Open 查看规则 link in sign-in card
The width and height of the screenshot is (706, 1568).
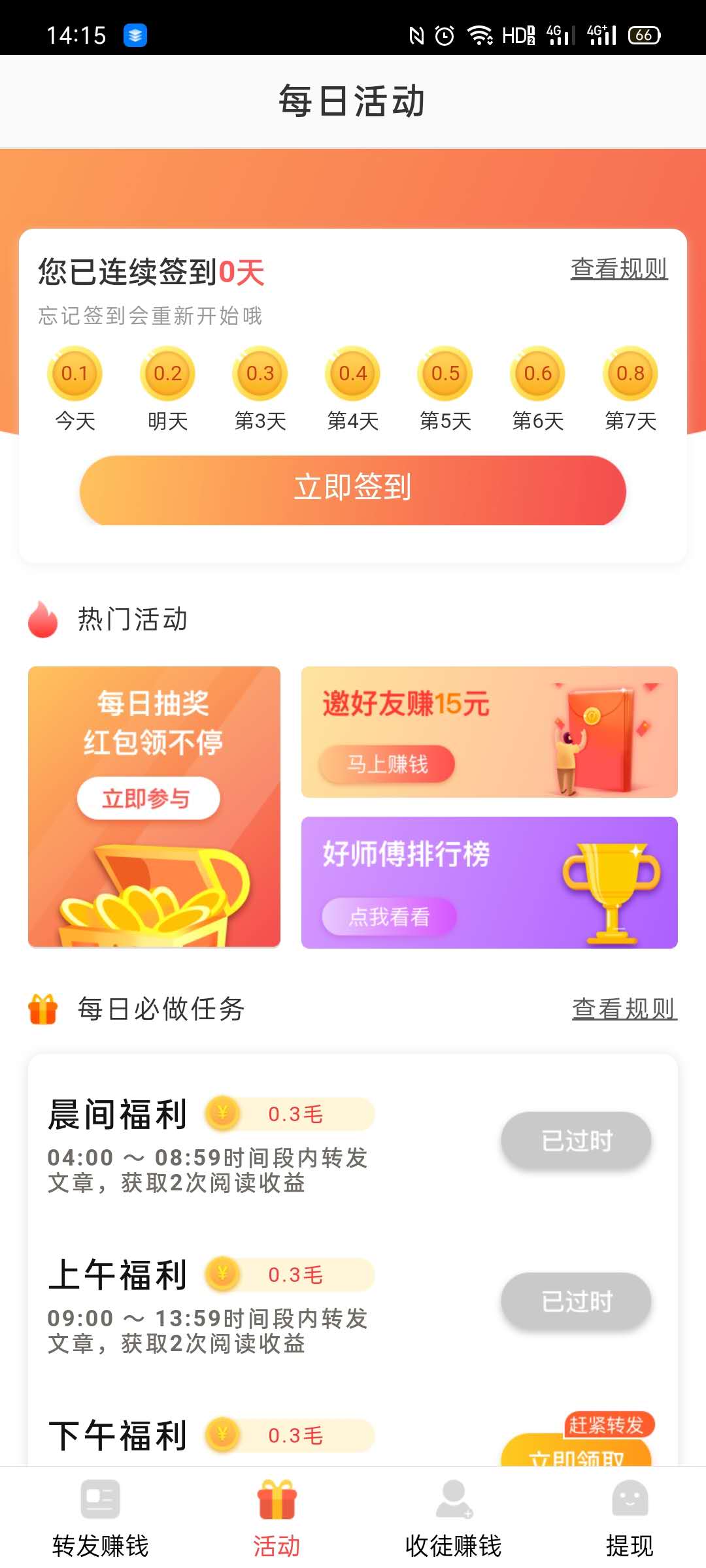(x=618, y=269)
